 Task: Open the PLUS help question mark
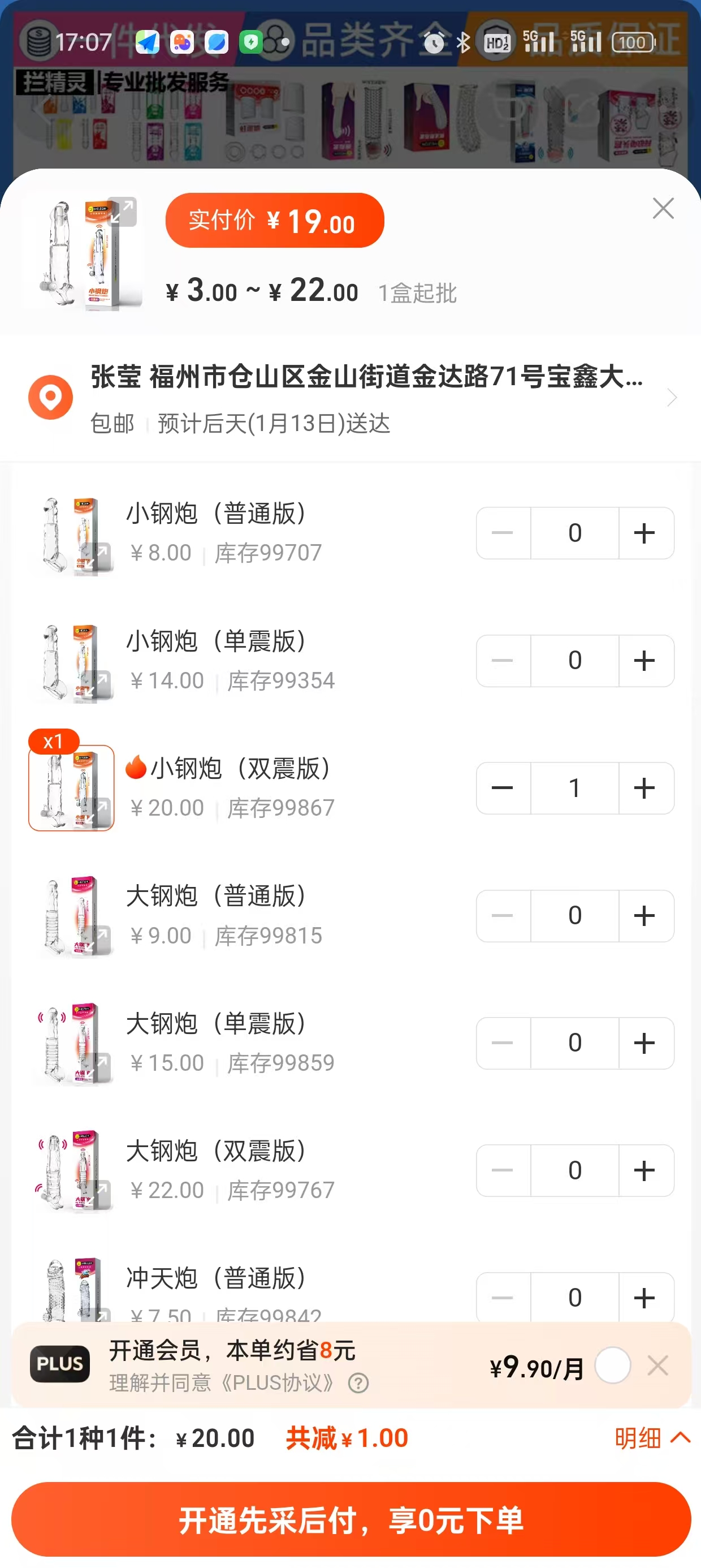pos(358,1384)
